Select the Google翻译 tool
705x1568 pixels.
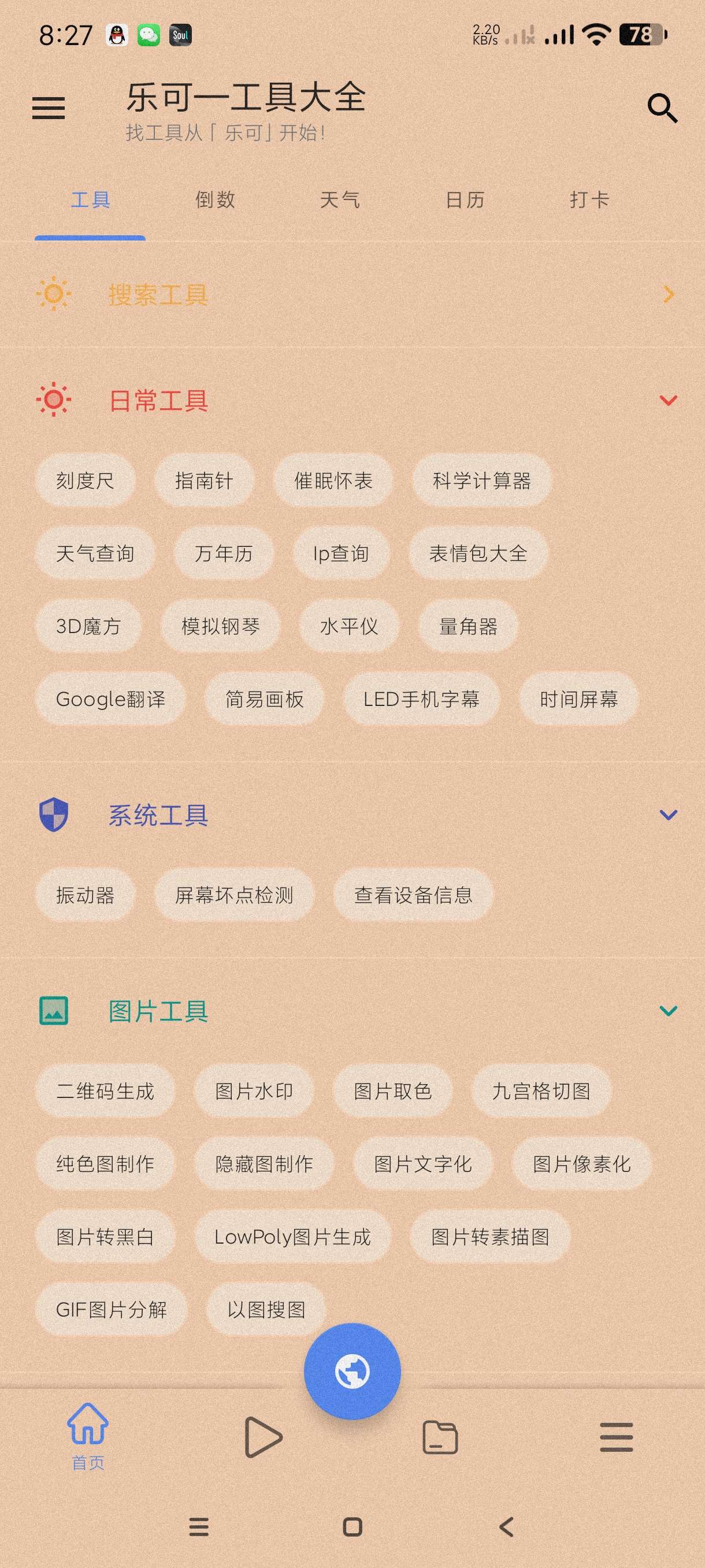pyautogui.click(x=110, y=700)
